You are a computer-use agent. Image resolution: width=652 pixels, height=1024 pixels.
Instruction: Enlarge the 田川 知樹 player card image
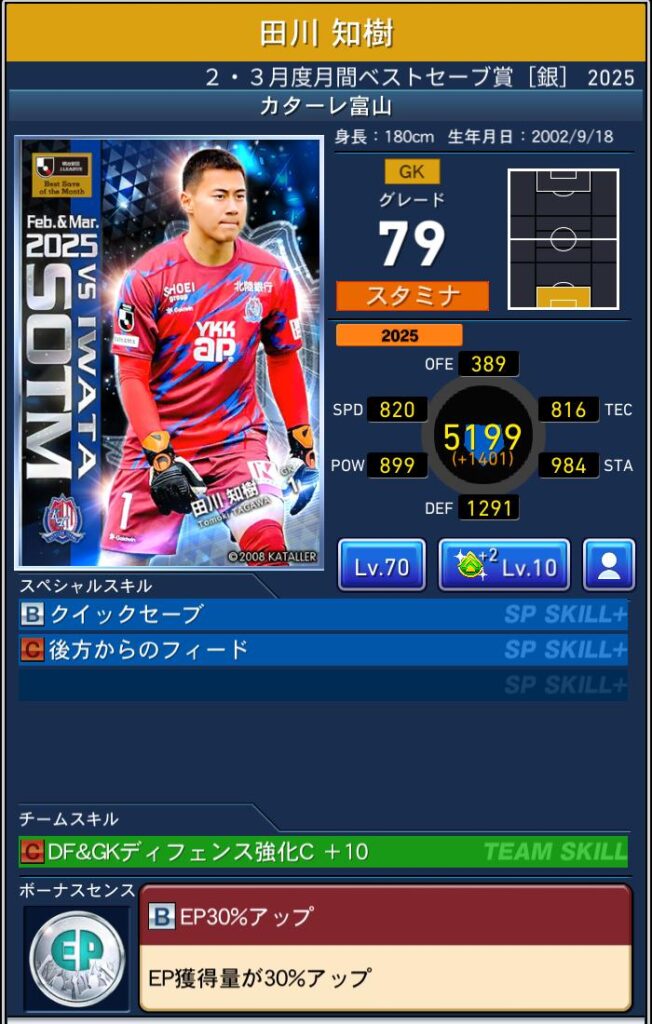(169, 353)
